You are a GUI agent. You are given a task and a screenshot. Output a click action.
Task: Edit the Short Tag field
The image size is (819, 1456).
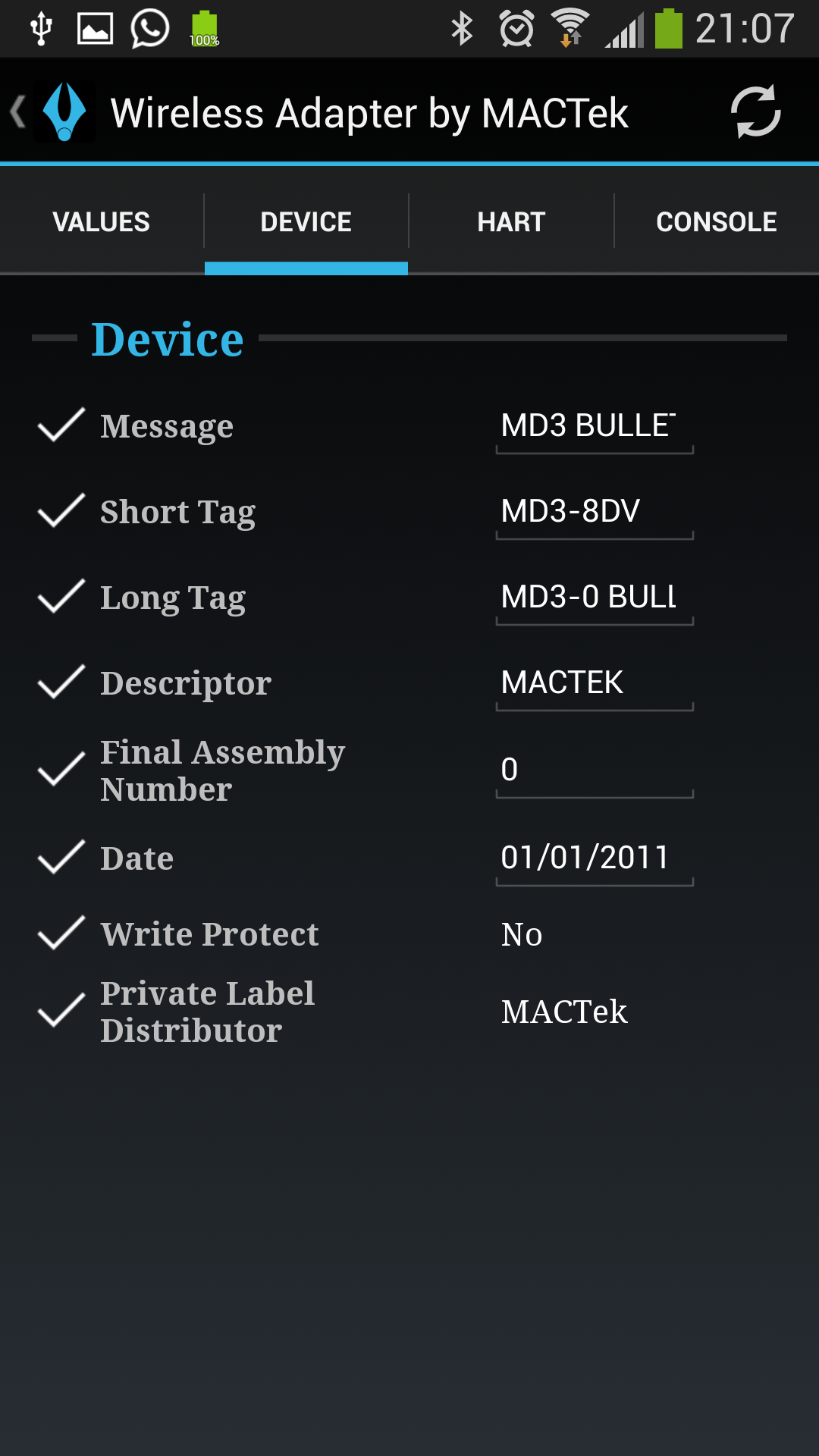pos(595,513)
